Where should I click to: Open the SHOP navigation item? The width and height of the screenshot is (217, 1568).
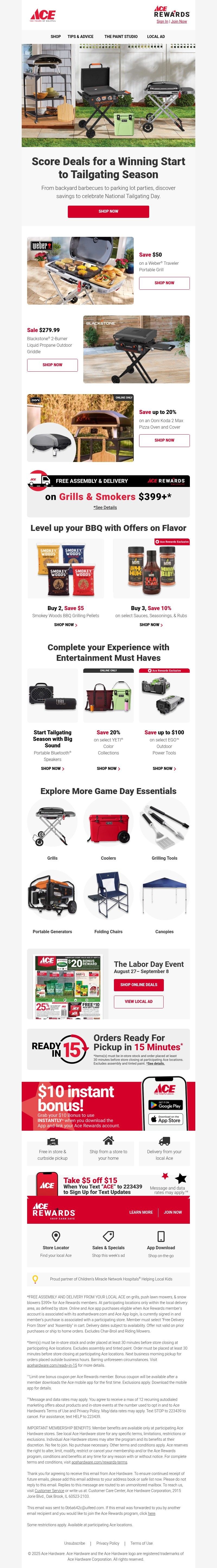tap(55, 37)
